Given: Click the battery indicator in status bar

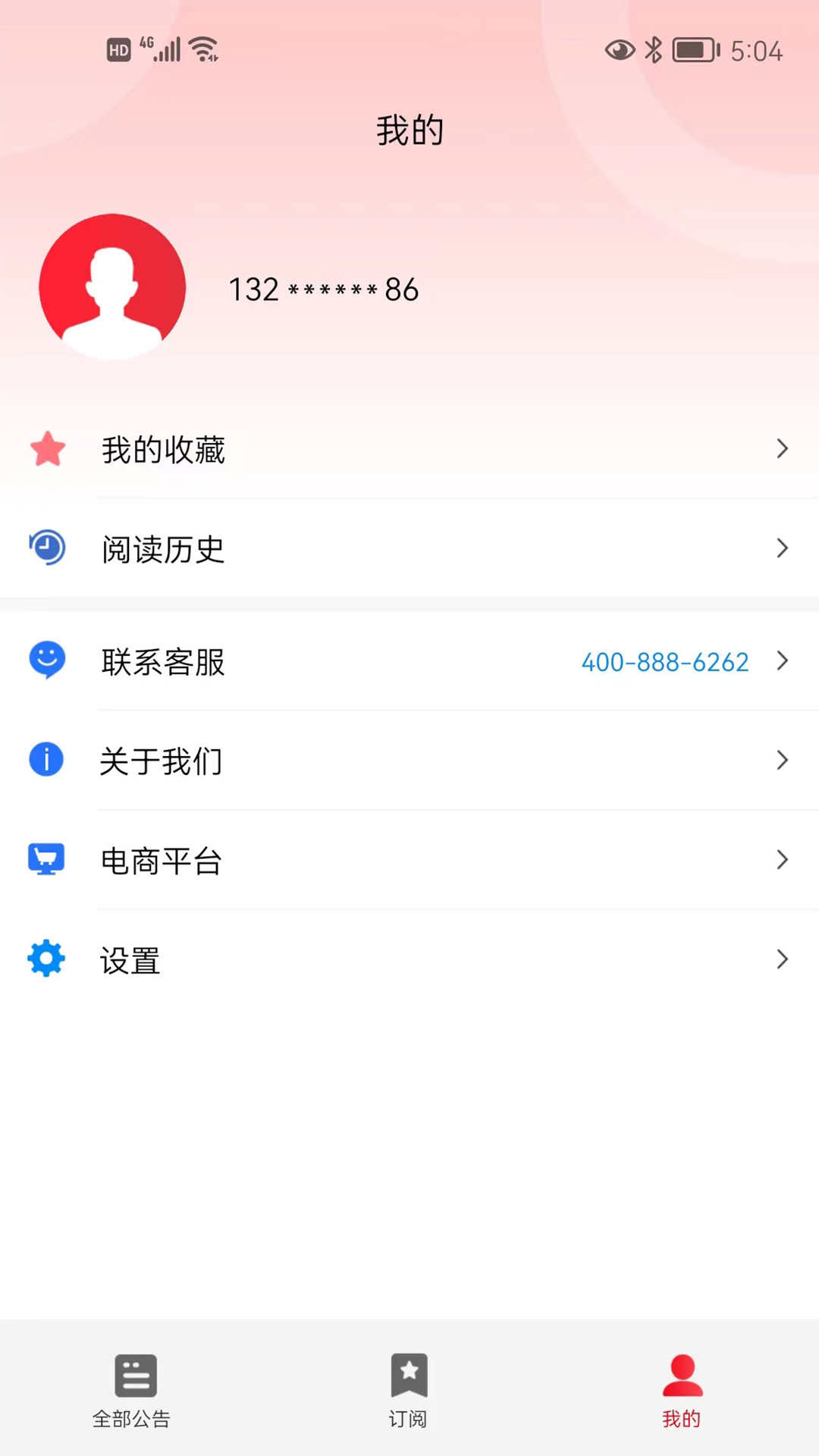Looking at the screenshot, I should 695,50.
